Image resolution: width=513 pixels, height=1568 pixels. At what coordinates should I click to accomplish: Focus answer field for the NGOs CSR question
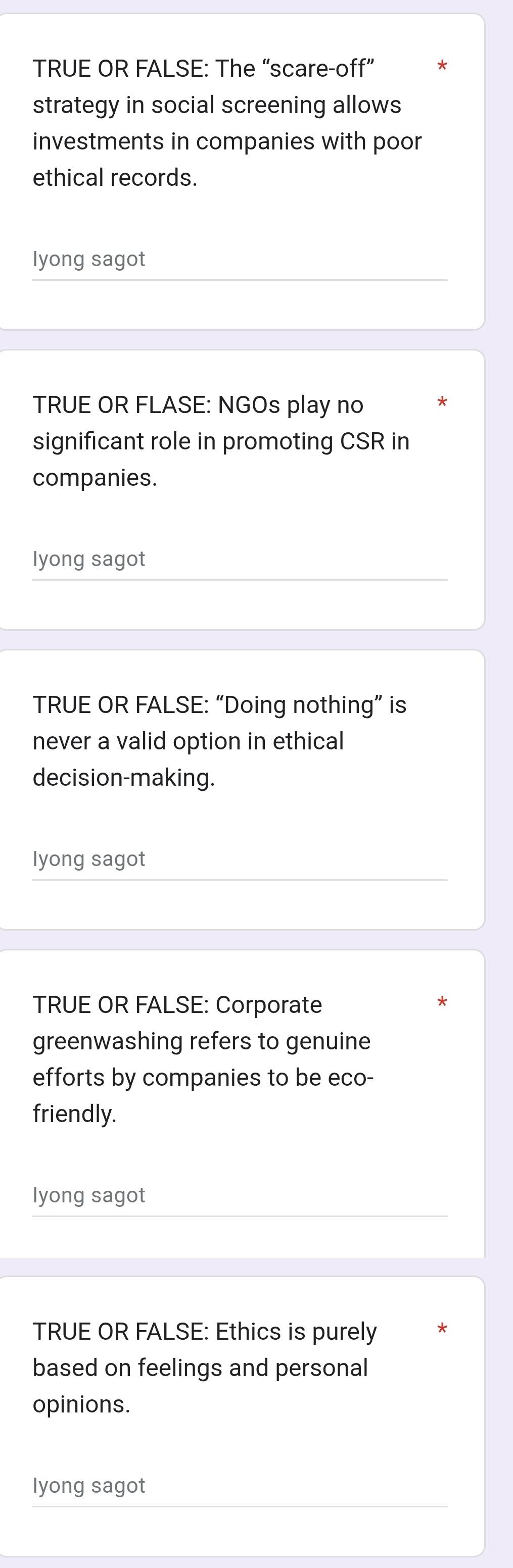click(x=240, y=560)
